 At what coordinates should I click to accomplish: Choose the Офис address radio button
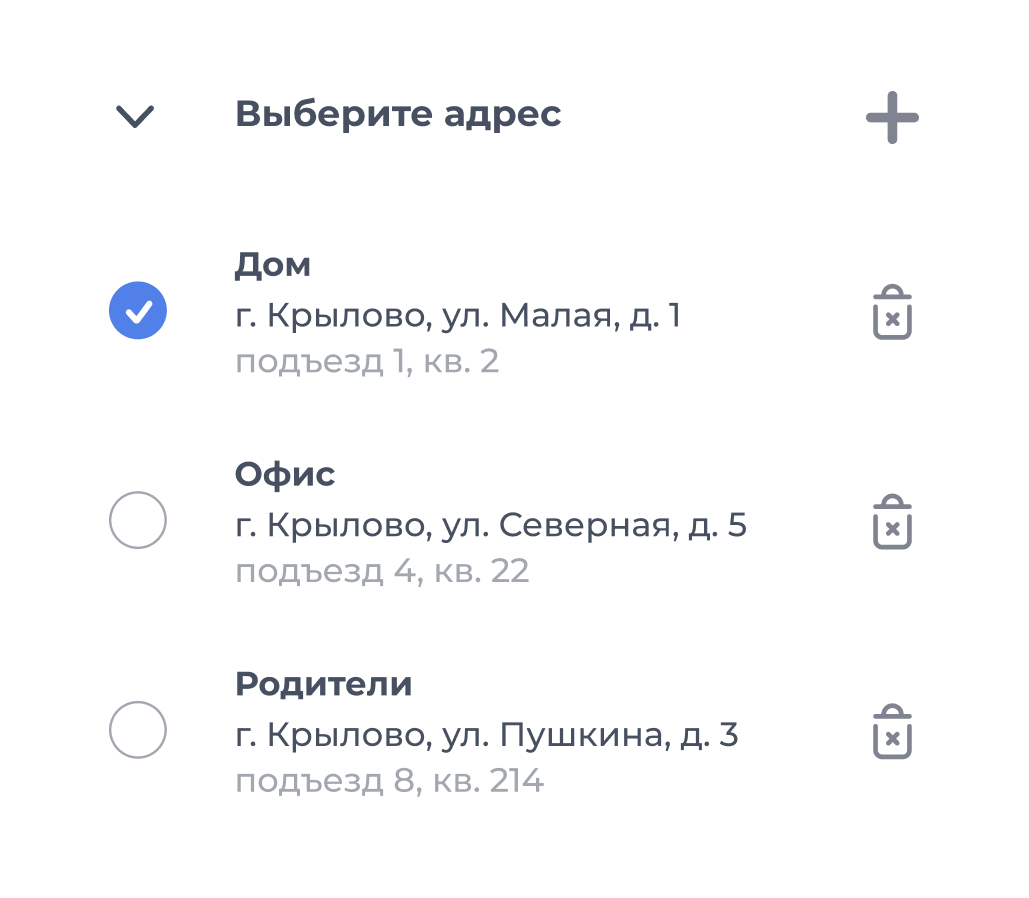click(137, 520)
